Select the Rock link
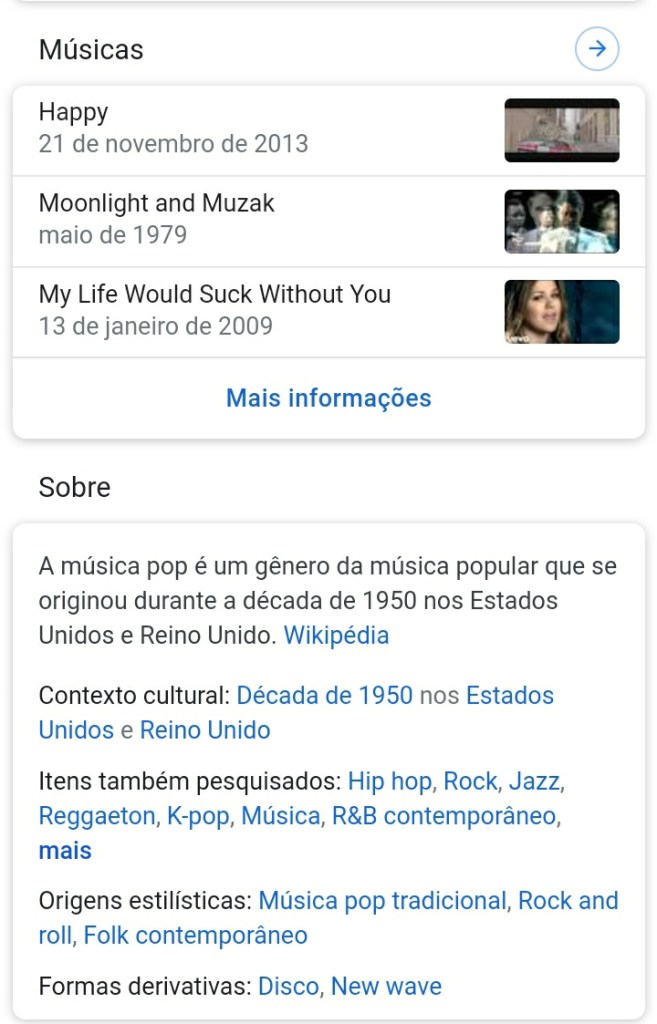This screenshot has width=657, height=1024. pyautogui.click(x=470, y=781)
